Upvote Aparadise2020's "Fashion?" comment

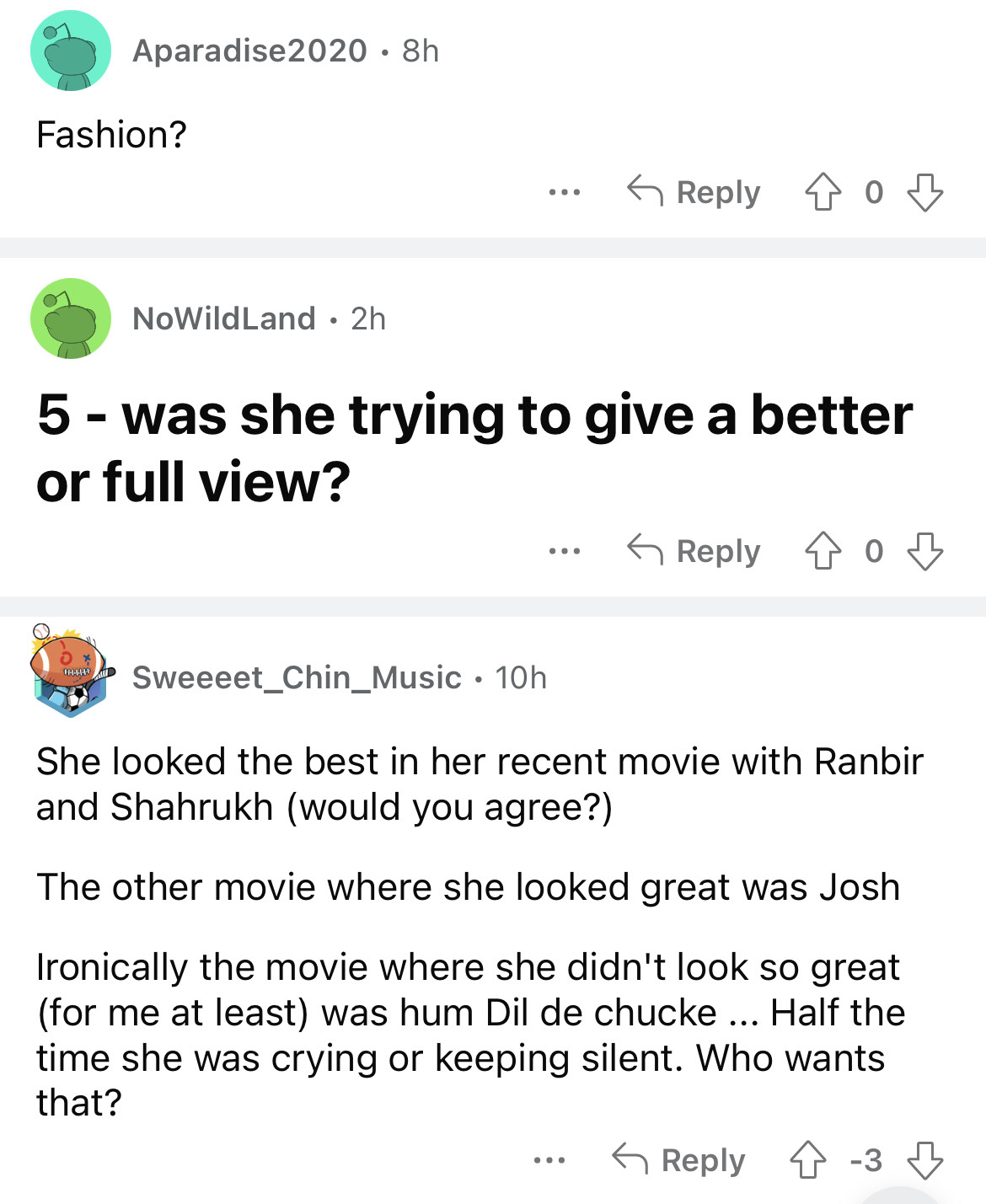point(823,193)
